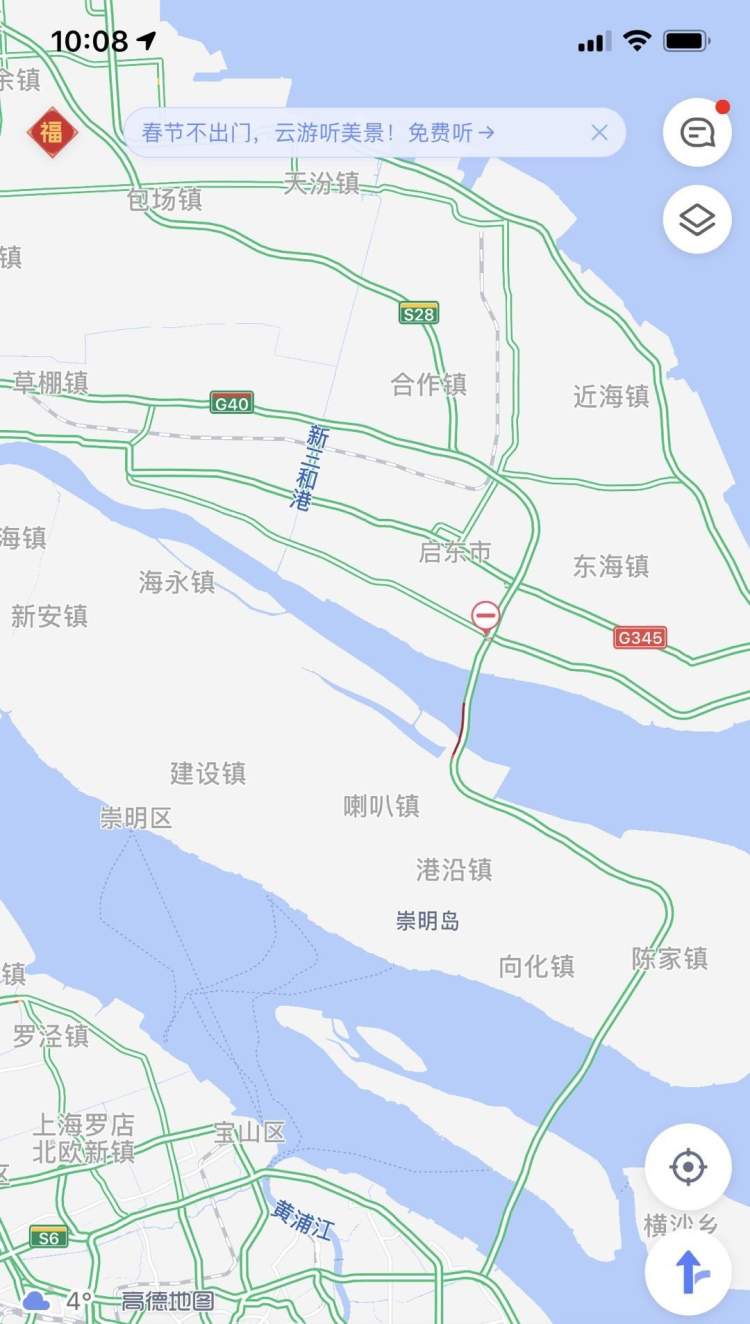Tap the red 福 festival icon
The image size is (750, 1324).
pyautogui.click(x=52, y=133)
